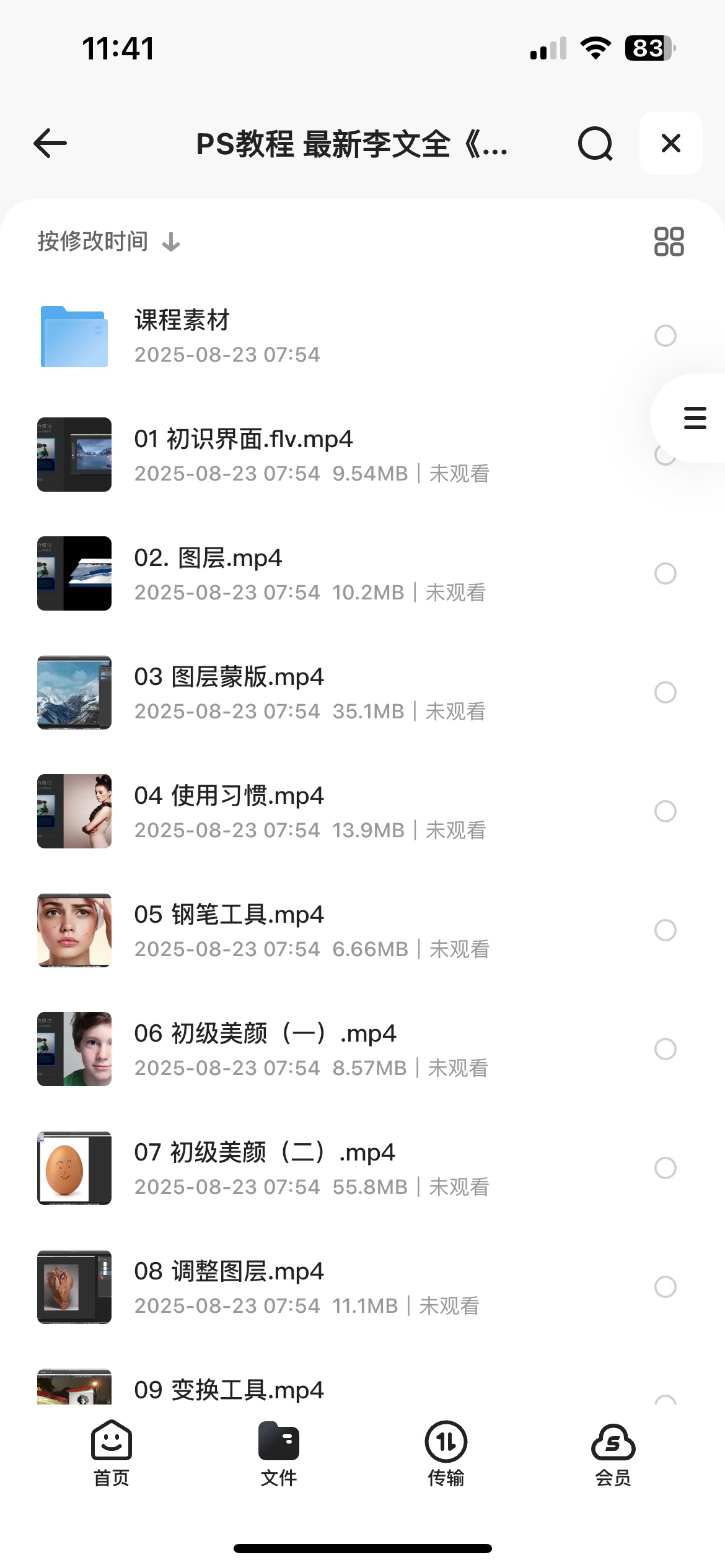
Task: Switch to the 文件 tab
Action: point(279,1453)
